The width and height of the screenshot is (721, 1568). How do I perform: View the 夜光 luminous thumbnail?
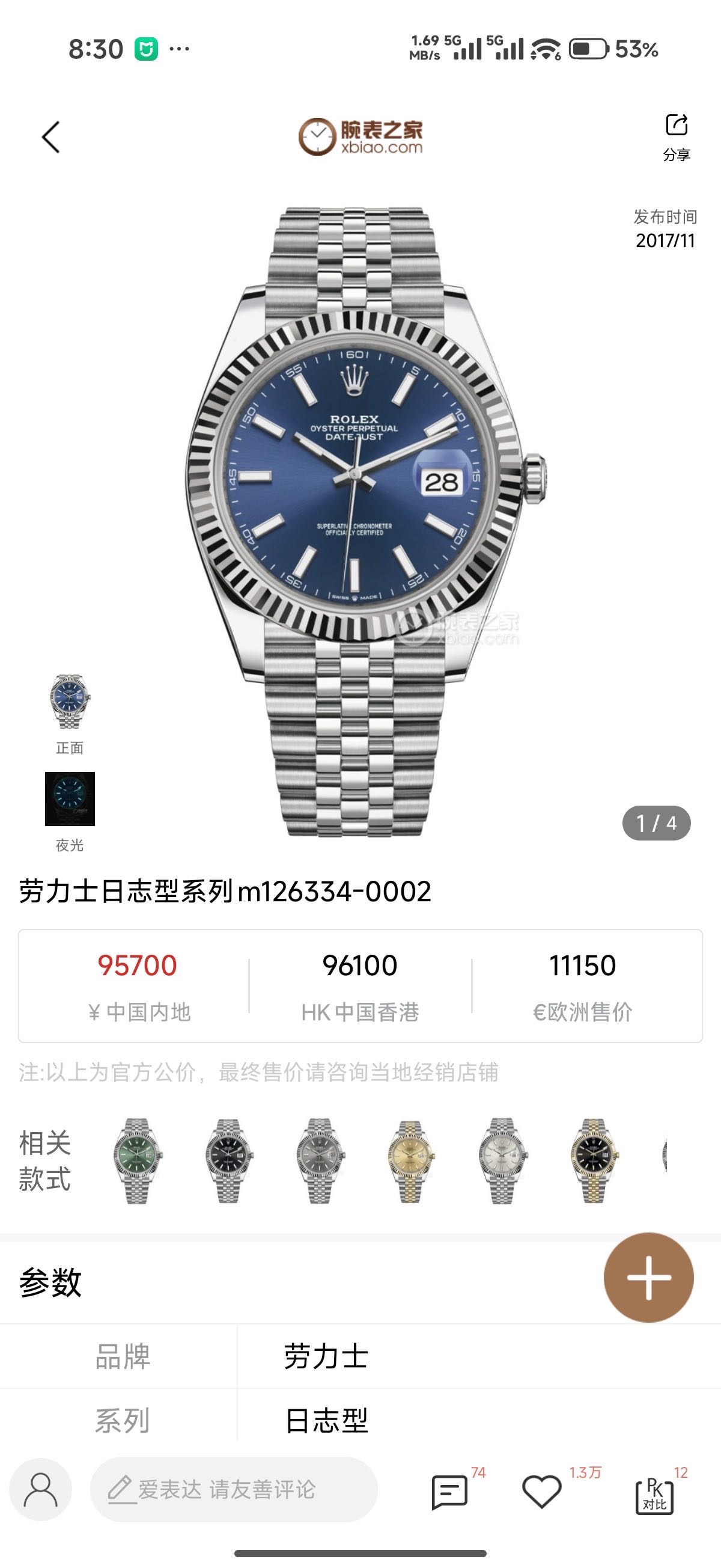click(x=69, y=799)
